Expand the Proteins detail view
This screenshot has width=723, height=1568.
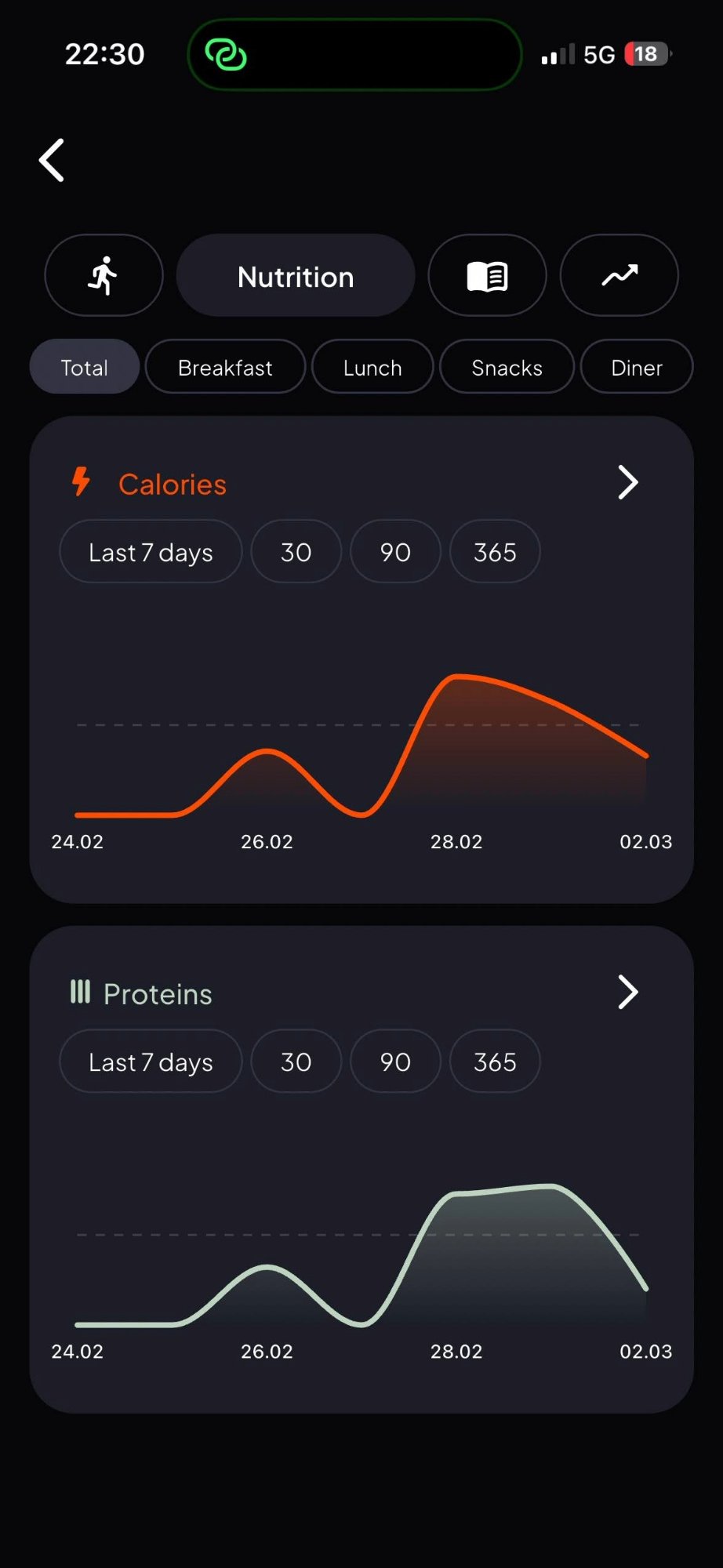[627, 992]
